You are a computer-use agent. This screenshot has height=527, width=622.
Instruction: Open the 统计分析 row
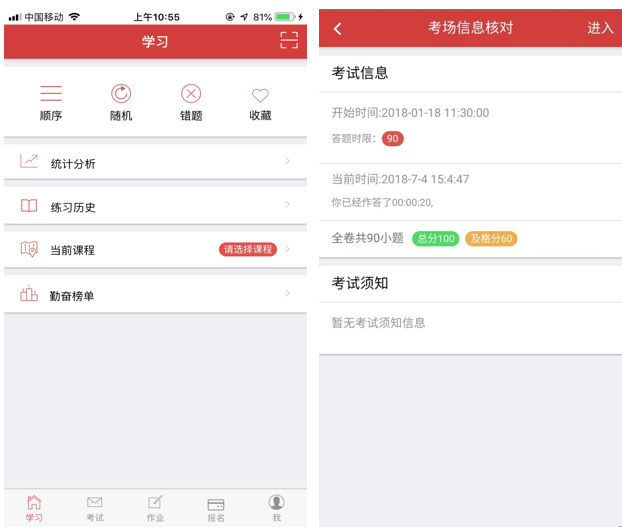pyautogui.click(x=155, y=162)
